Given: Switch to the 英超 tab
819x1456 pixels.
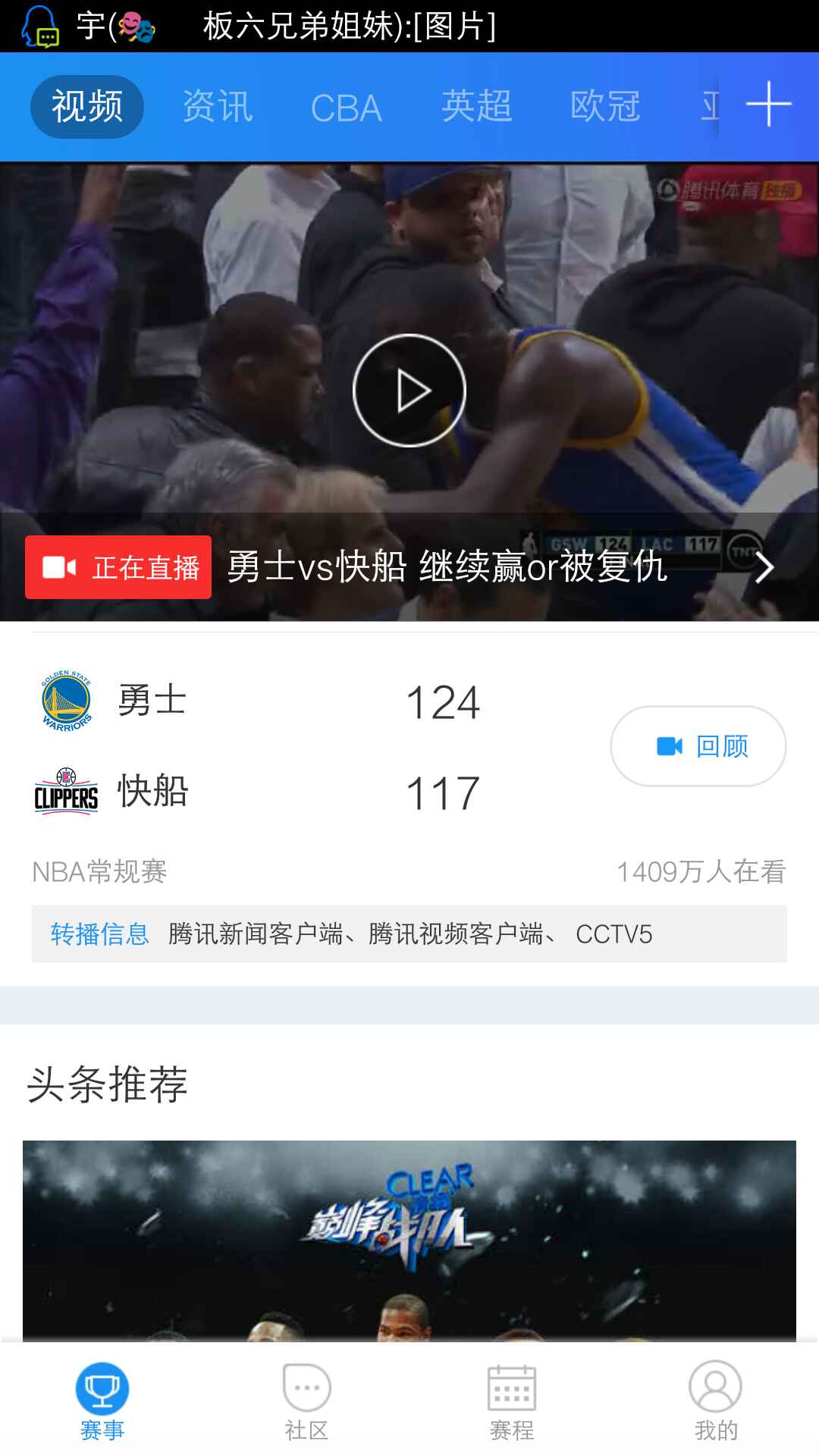Looking at the screenshot, I should (476, 106).
